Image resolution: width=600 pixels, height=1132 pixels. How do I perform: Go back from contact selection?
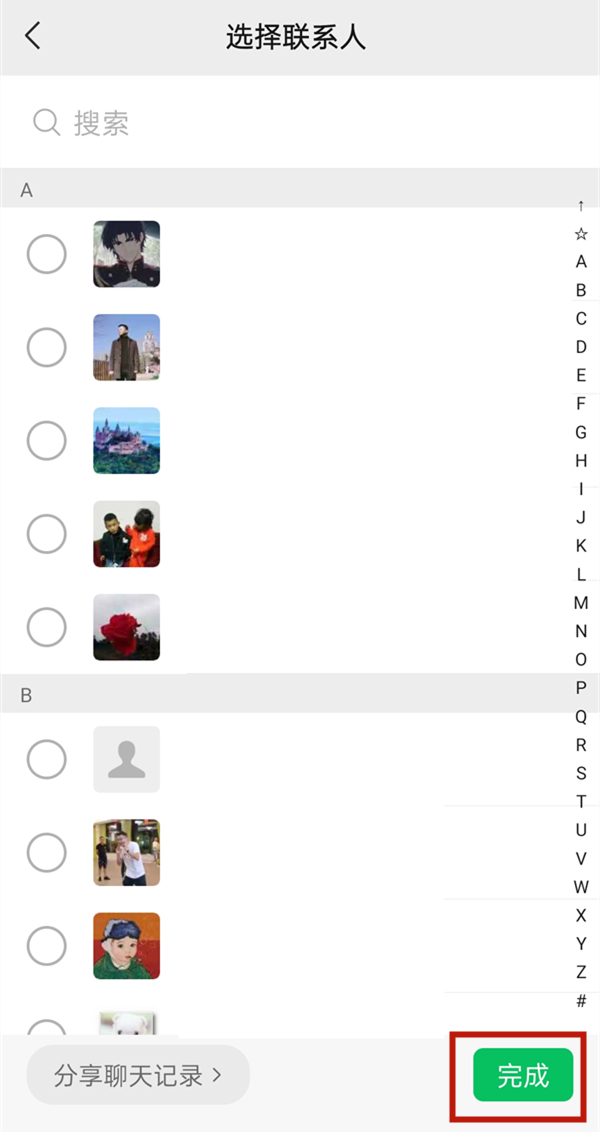tap(33, 37)
